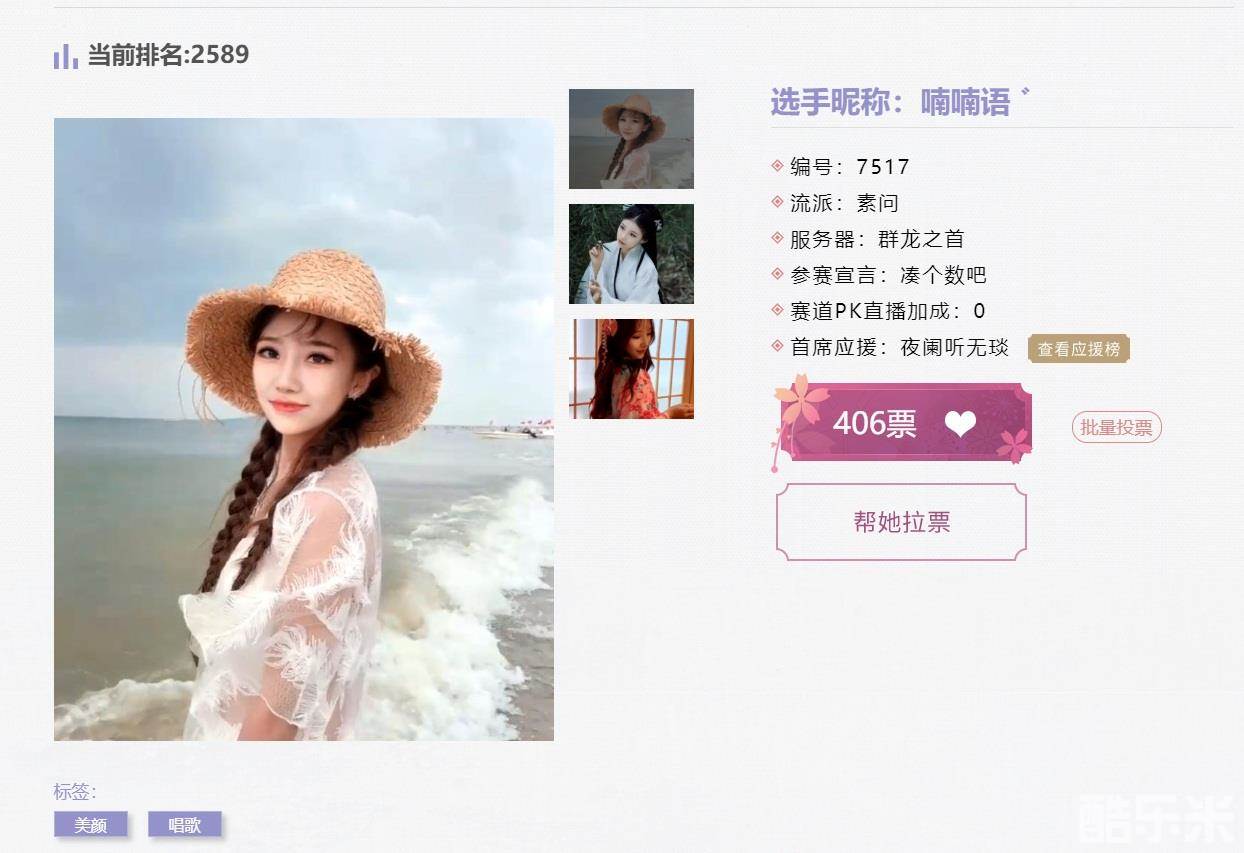Select the straw hat photo thumbnail
This screenshot has width=1244, height=853.
[631, 139]
